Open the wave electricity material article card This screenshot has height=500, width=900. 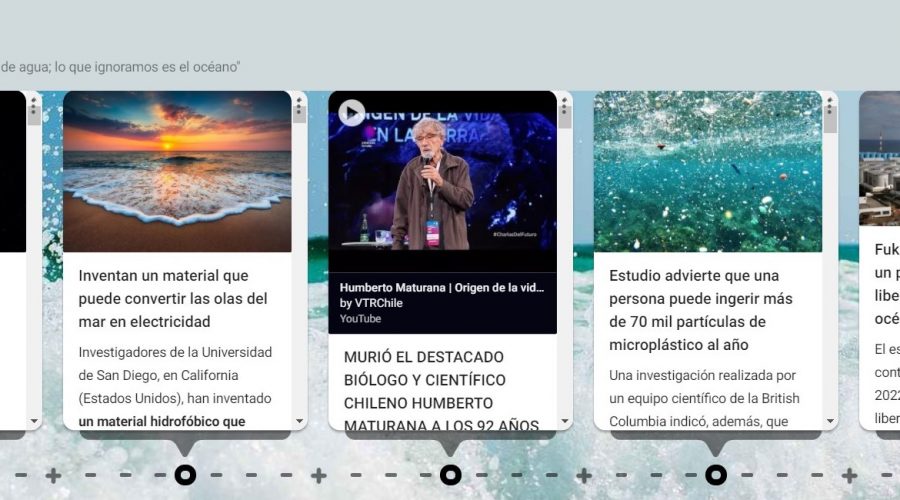(x=174, y=298)
